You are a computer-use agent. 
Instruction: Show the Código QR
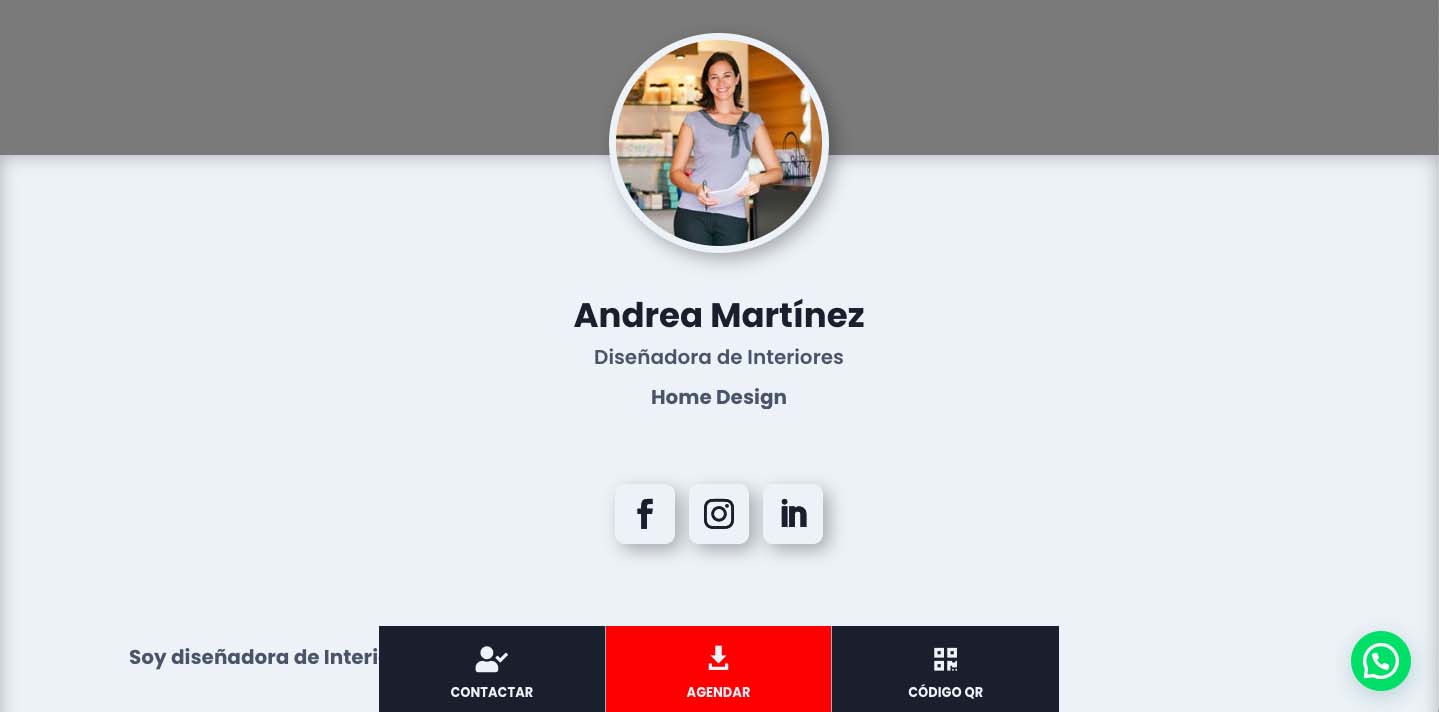tap(945, 670)
